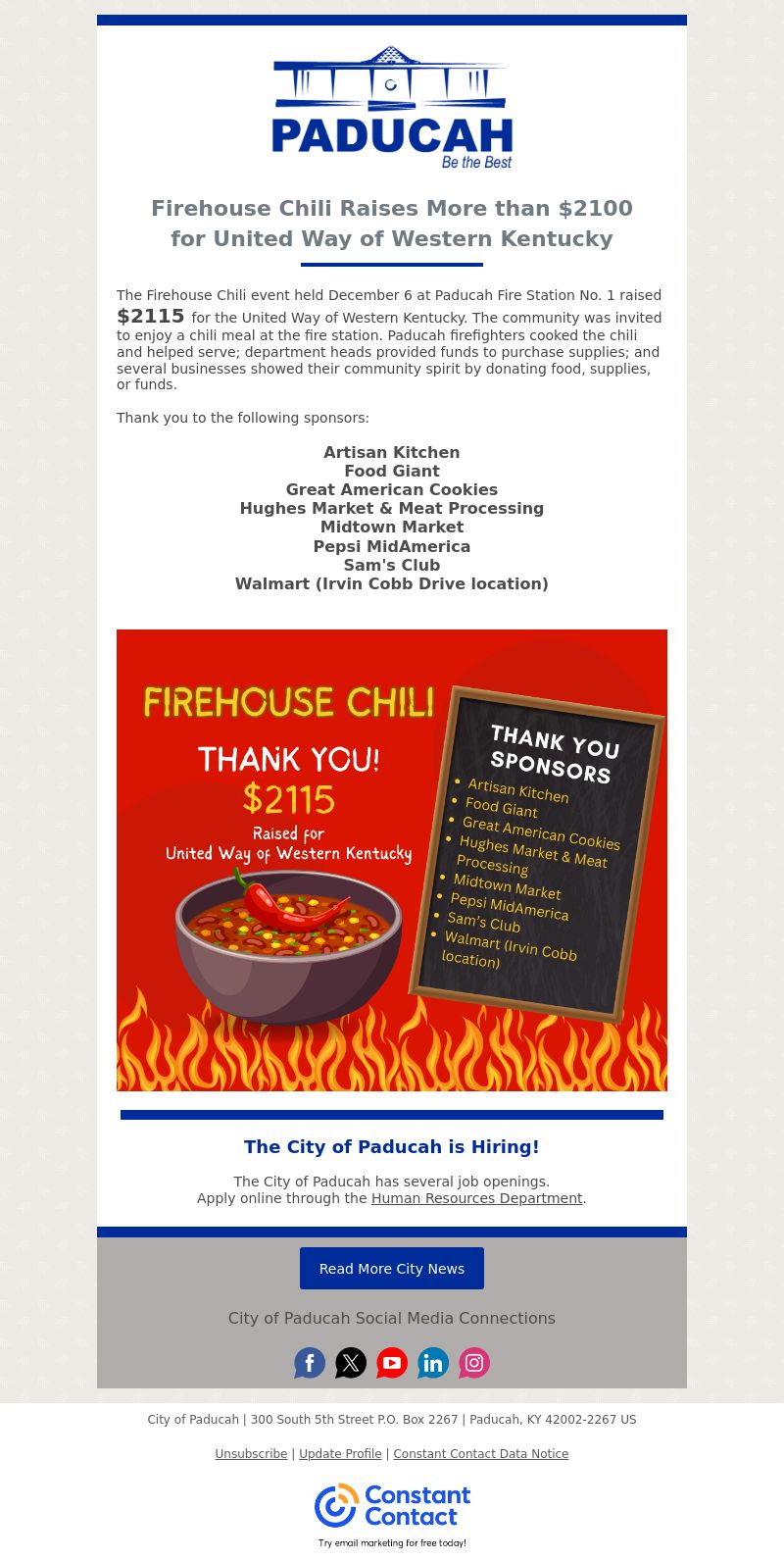Open the Human Resources Department link
This screenshot has height=1560, width=784.
476,1198
